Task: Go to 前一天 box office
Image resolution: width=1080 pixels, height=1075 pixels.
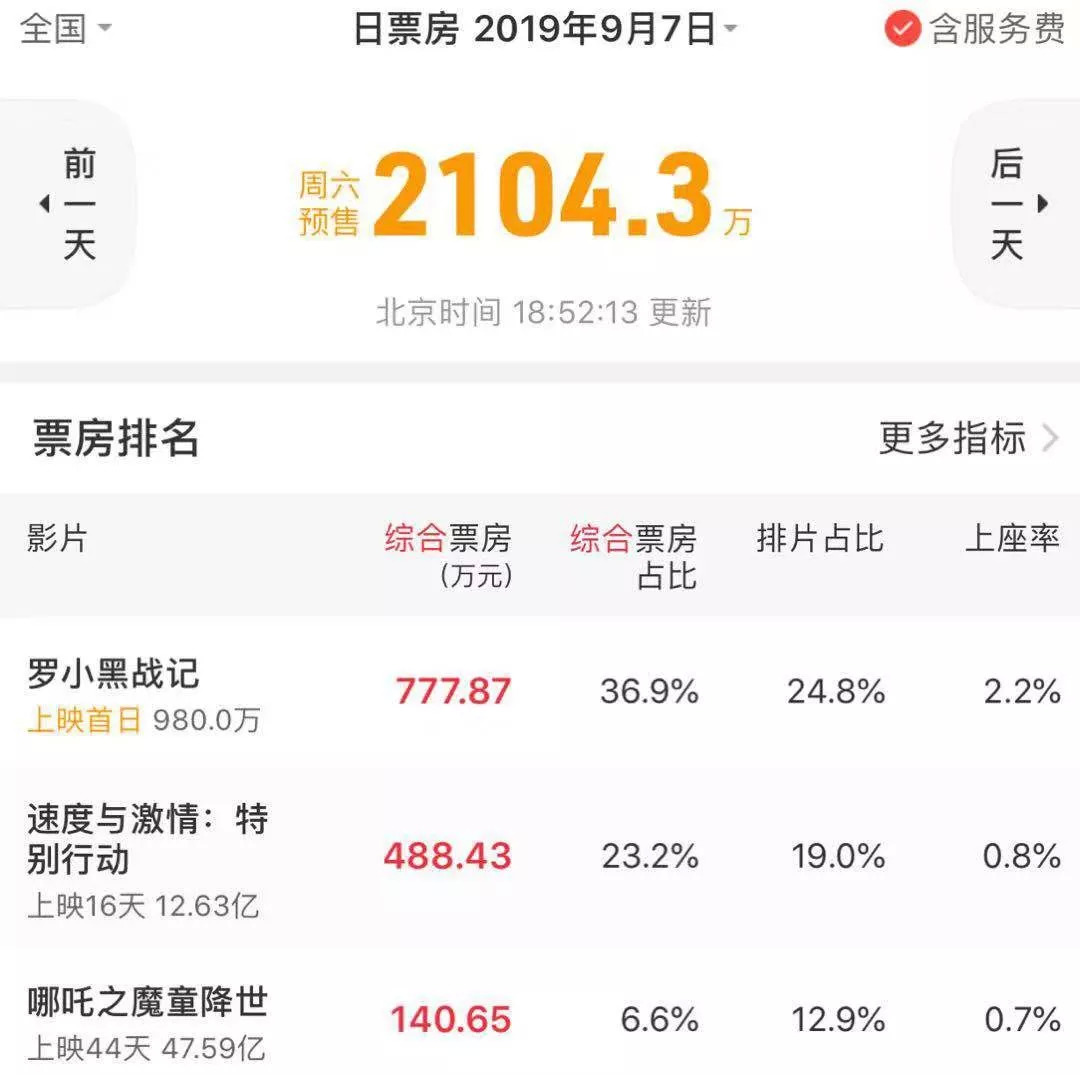Action: click(70, 204)
